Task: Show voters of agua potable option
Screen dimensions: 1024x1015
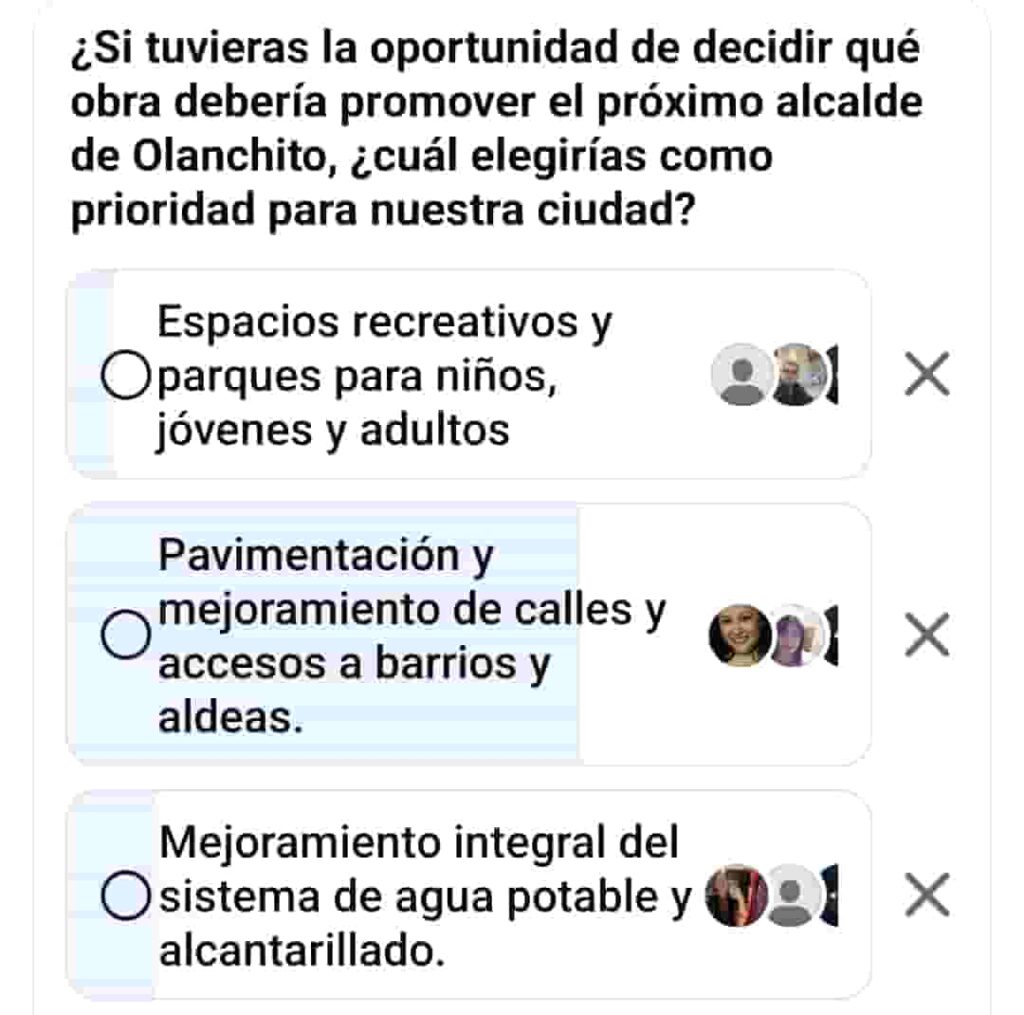Action: tap(771, 895)
